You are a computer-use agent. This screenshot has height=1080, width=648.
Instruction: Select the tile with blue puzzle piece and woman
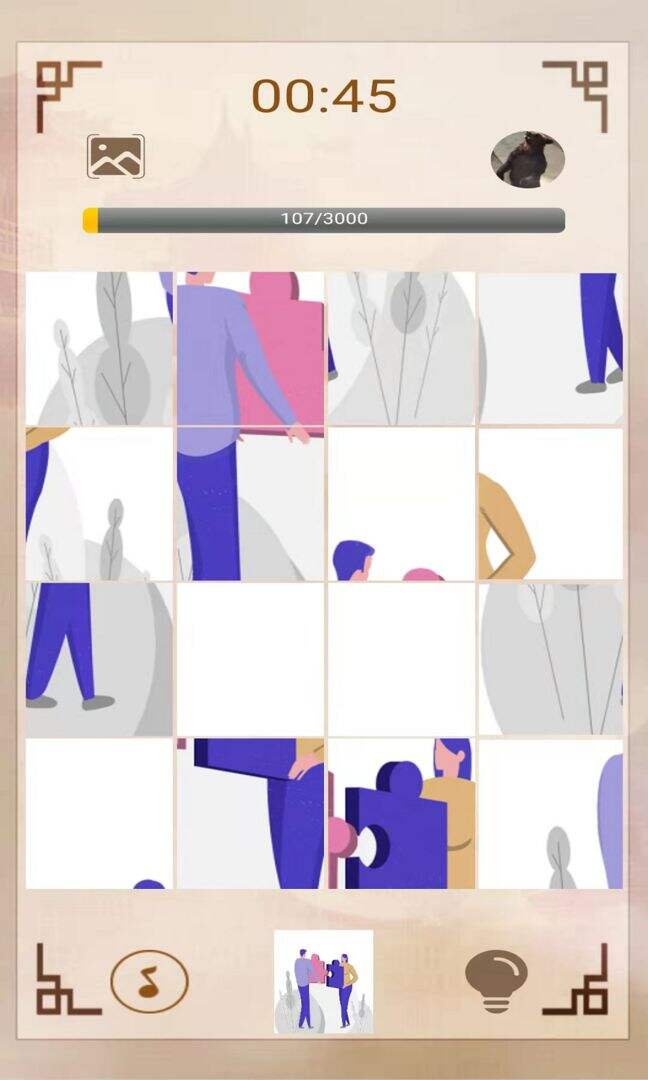click(401, 813)
